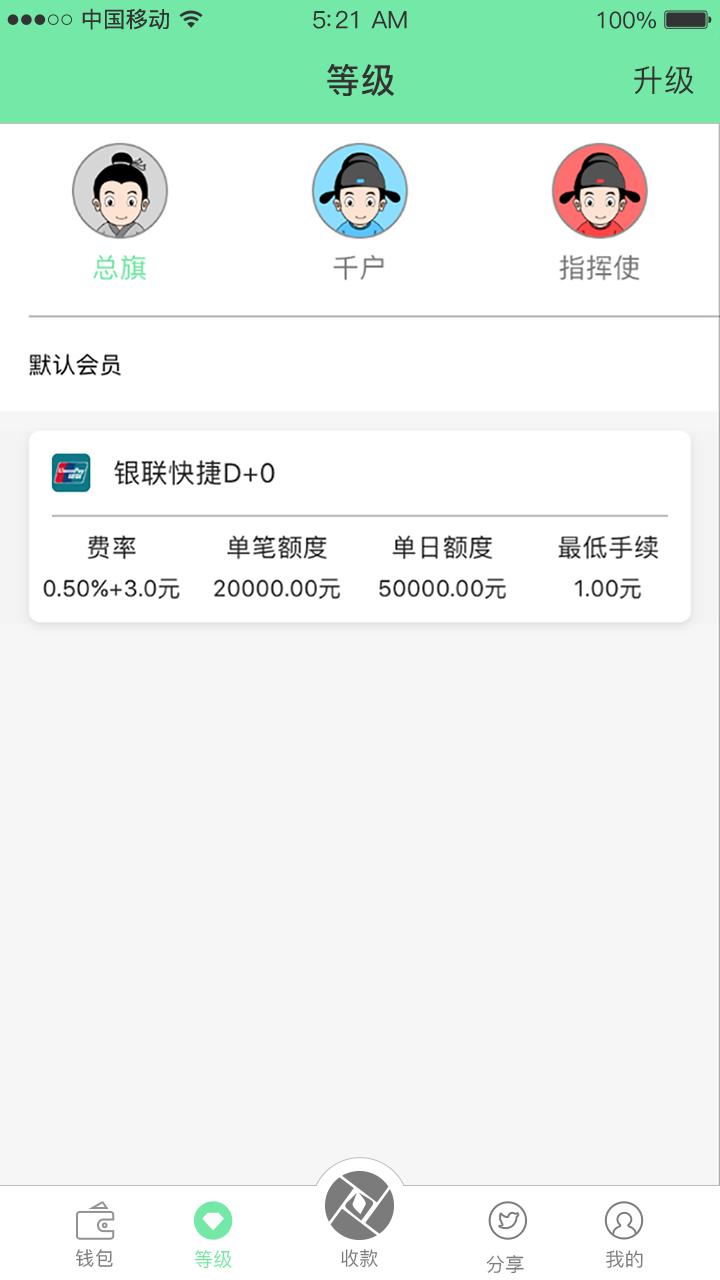Switch to the 分享 share tab
Image resolution: width=720 pixels, height=1280 pixels.
[x=506, y=1236]
